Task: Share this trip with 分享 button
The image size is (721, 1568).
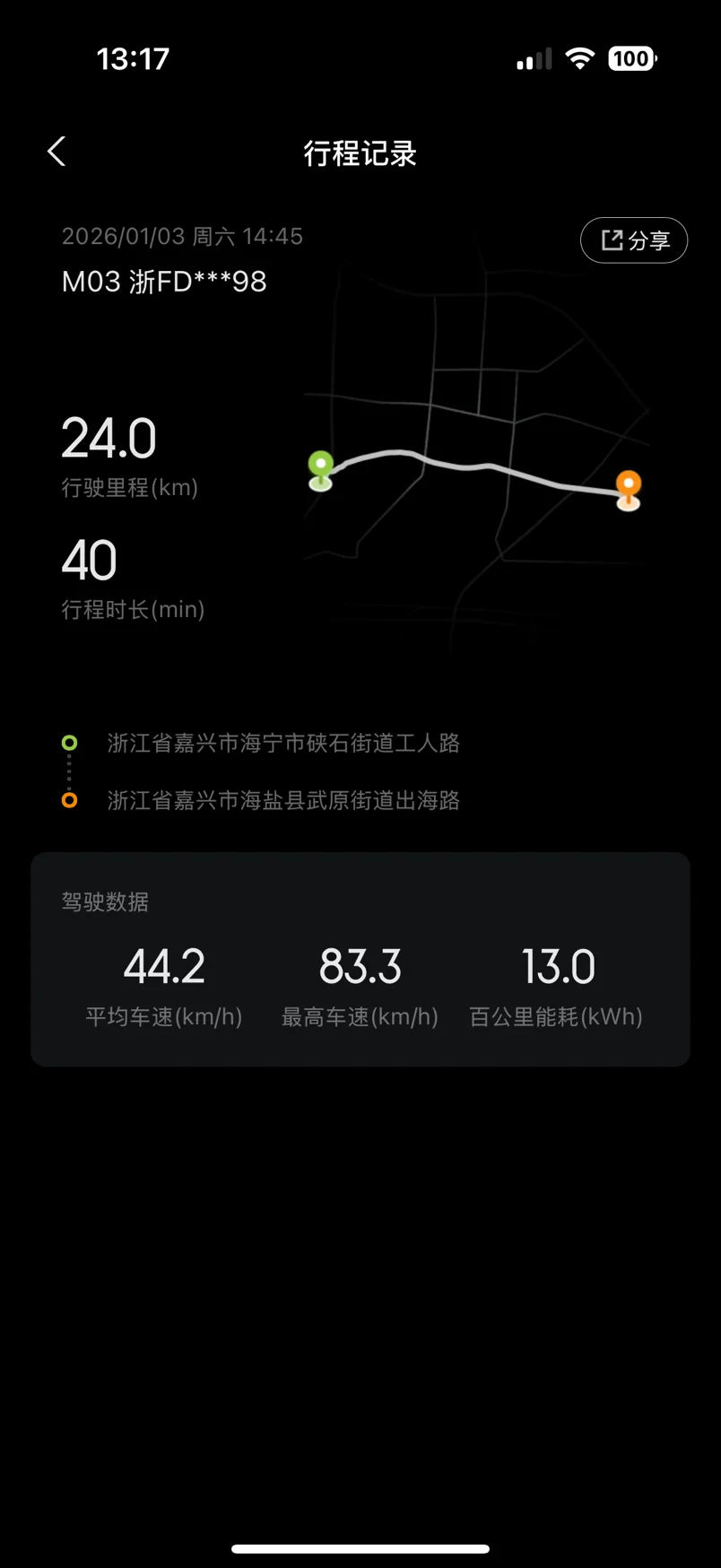Action: (634, 240)
